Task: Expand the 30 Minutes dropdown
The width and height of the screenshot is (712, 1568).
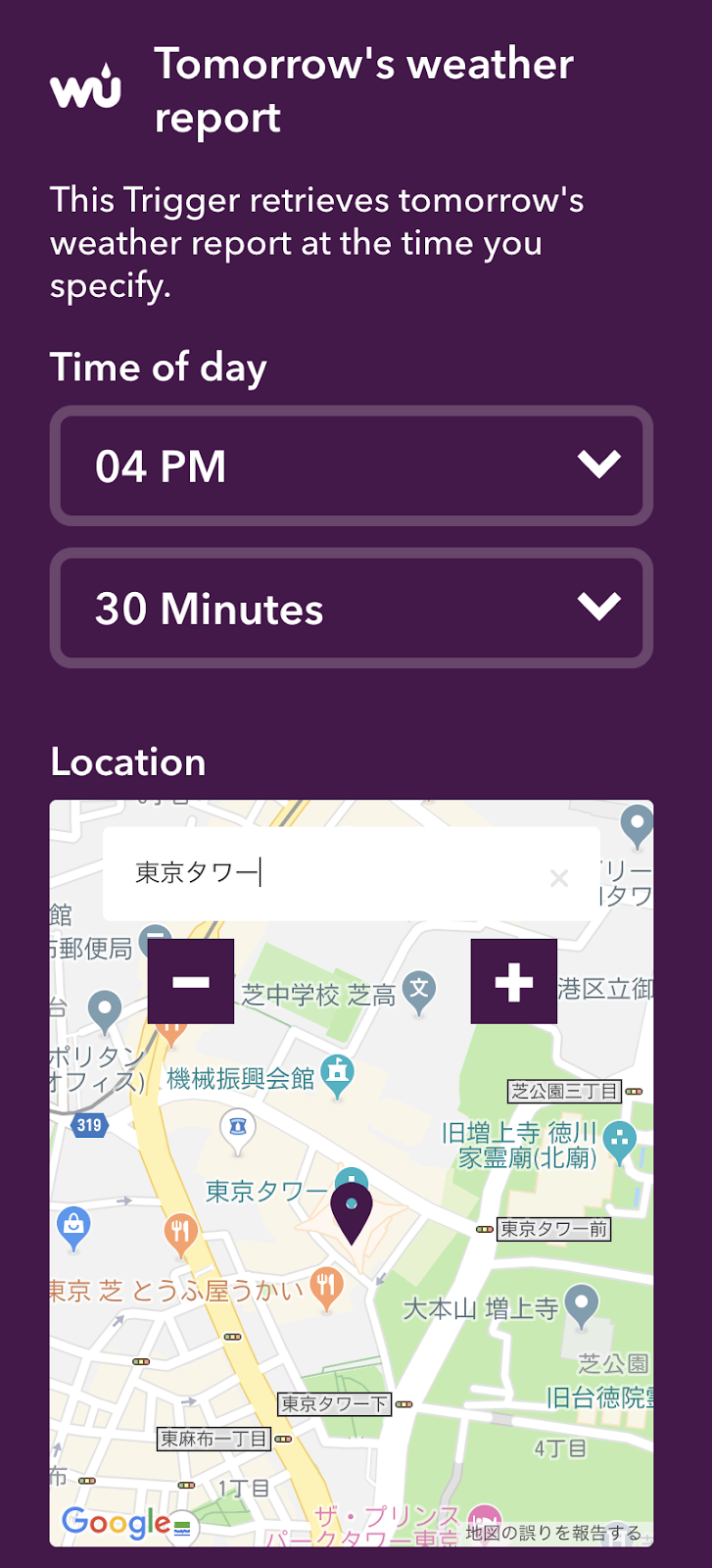Action: pyautogui.click(x=351, y=609)
